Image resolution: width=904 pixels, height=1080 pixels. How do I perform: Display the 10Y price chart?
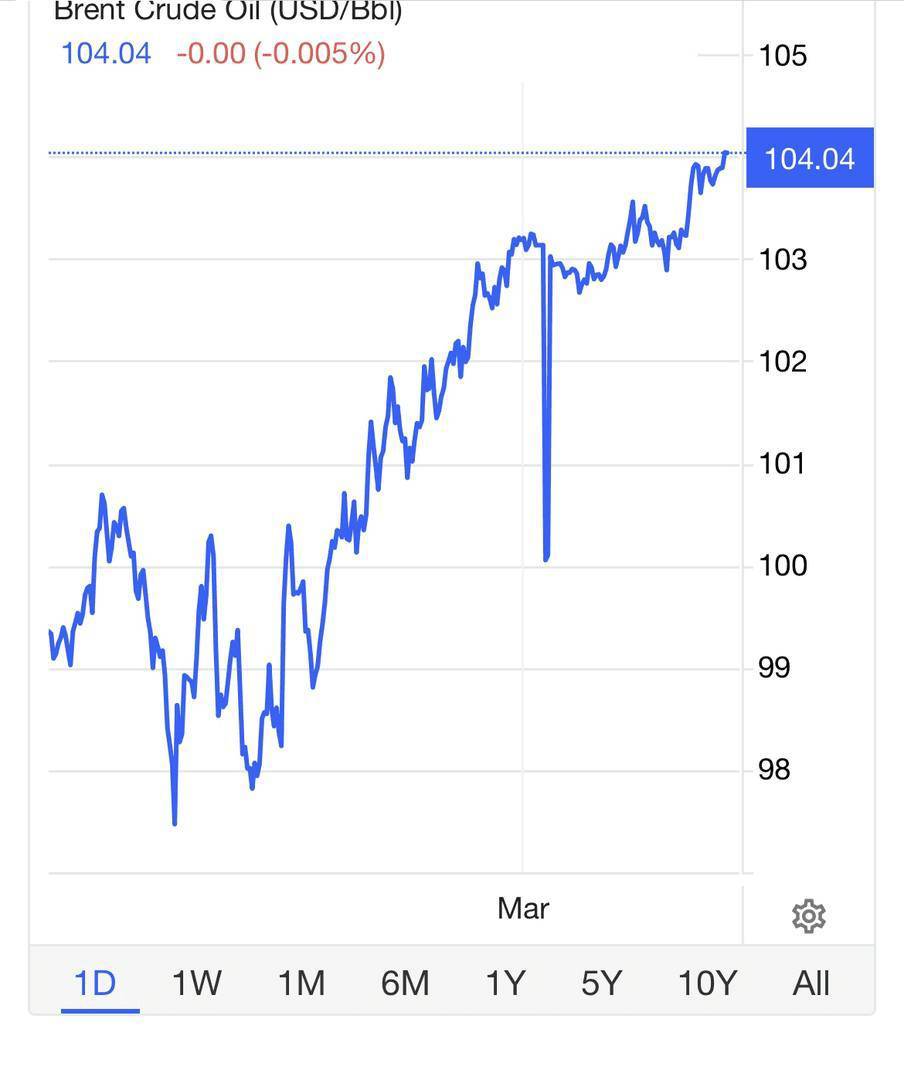(x=707, y=984)
